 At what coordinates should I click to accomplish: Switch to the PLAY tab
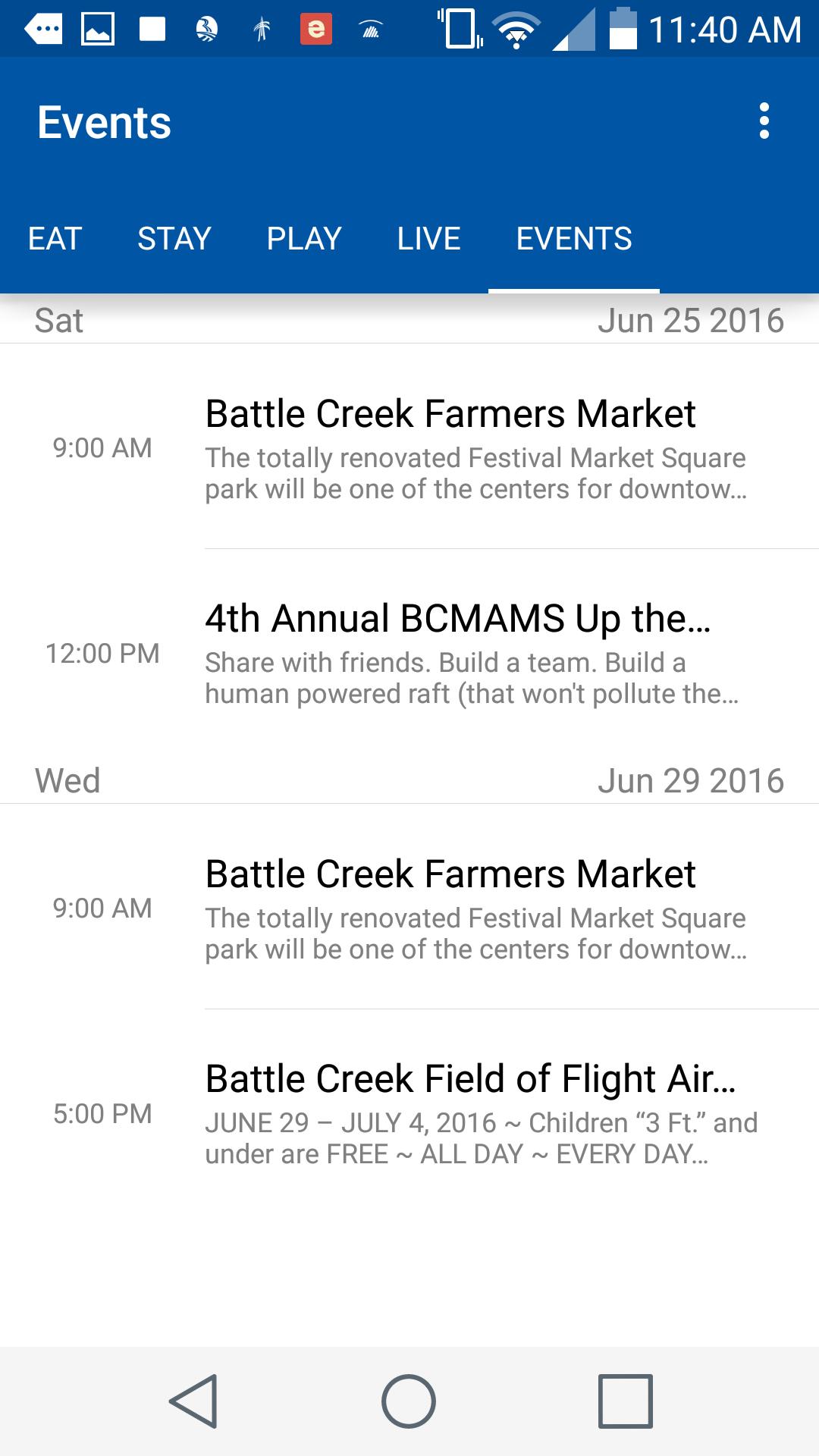(x=304, y=239)
